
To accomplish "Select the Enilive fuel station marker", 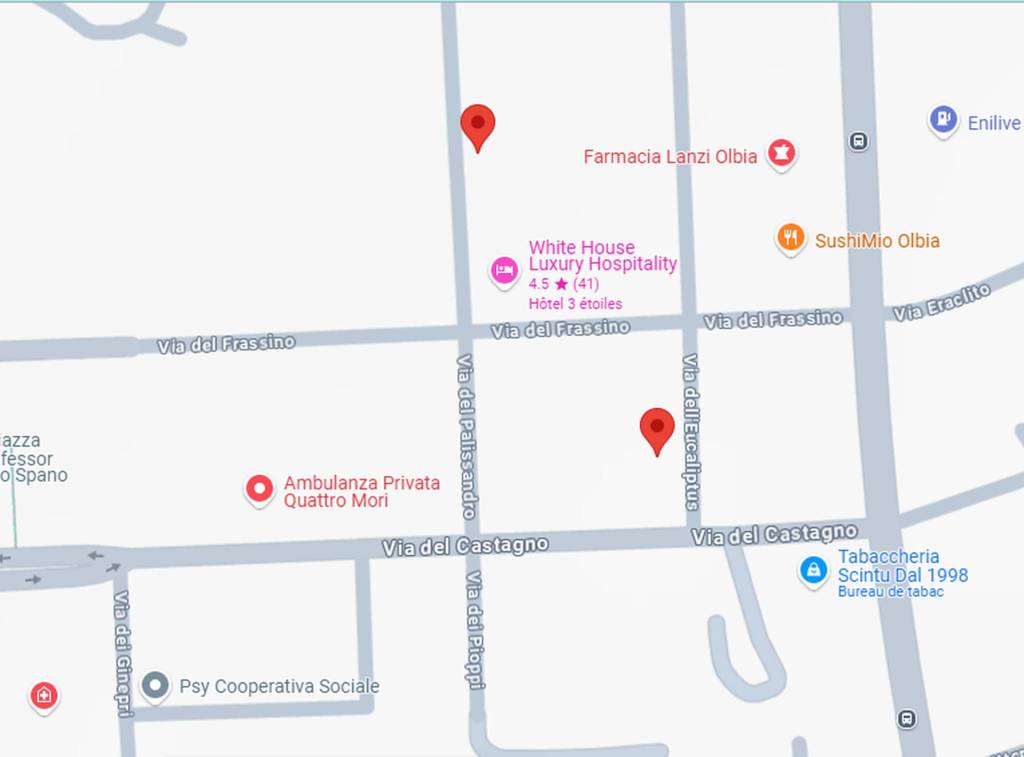I will click(943, 120).
